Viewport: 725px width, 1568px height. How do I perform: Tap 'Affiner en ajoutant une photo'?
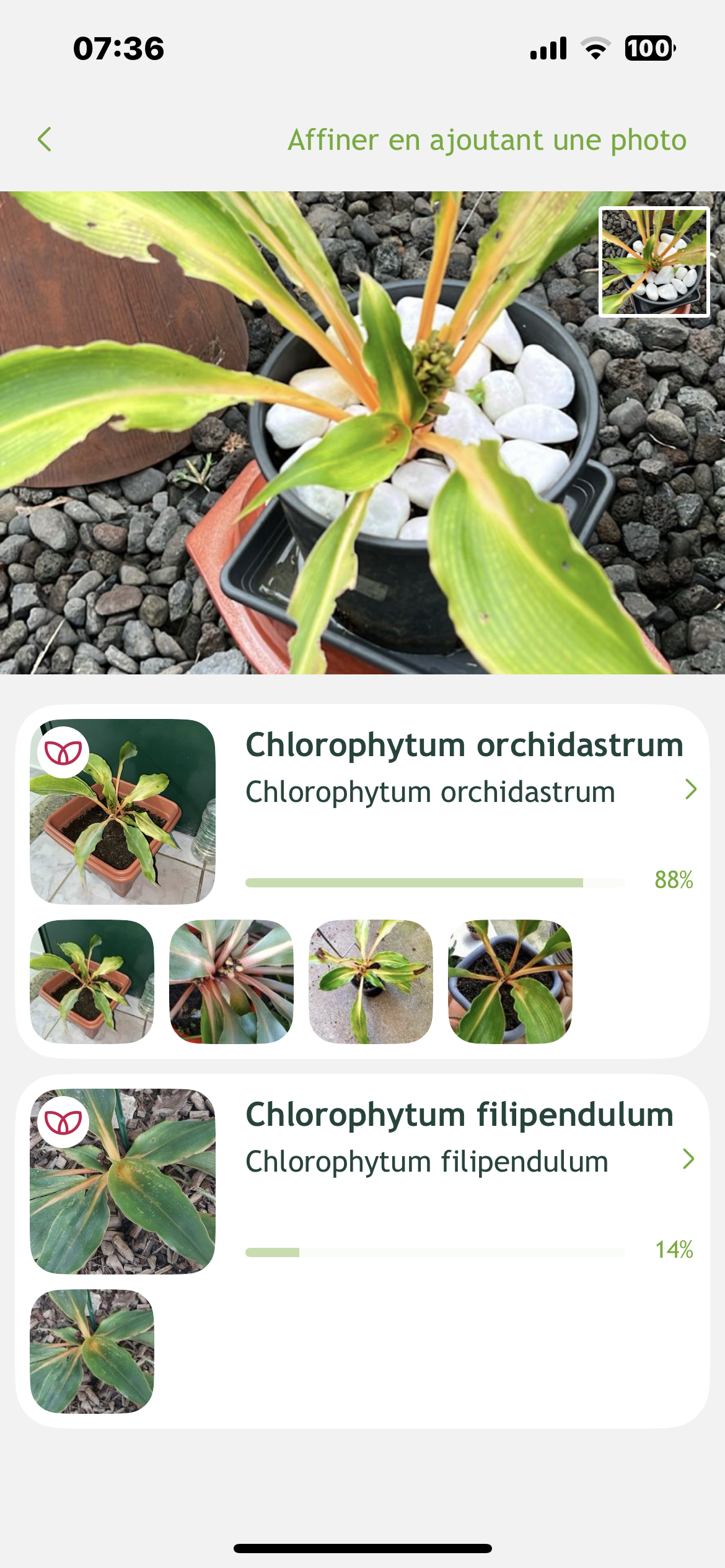pos(487,140)
